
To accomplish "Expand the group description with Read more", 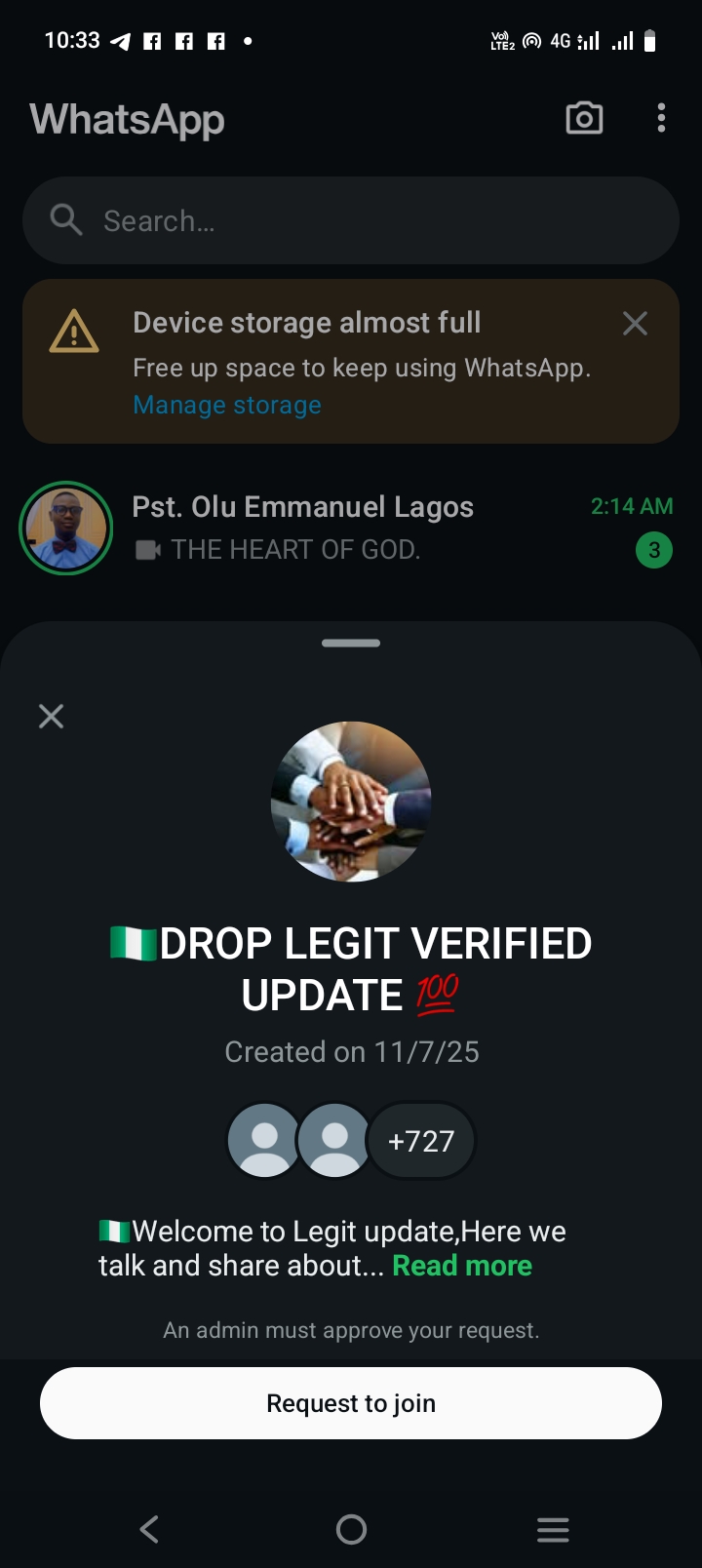I will (462, 1266).
